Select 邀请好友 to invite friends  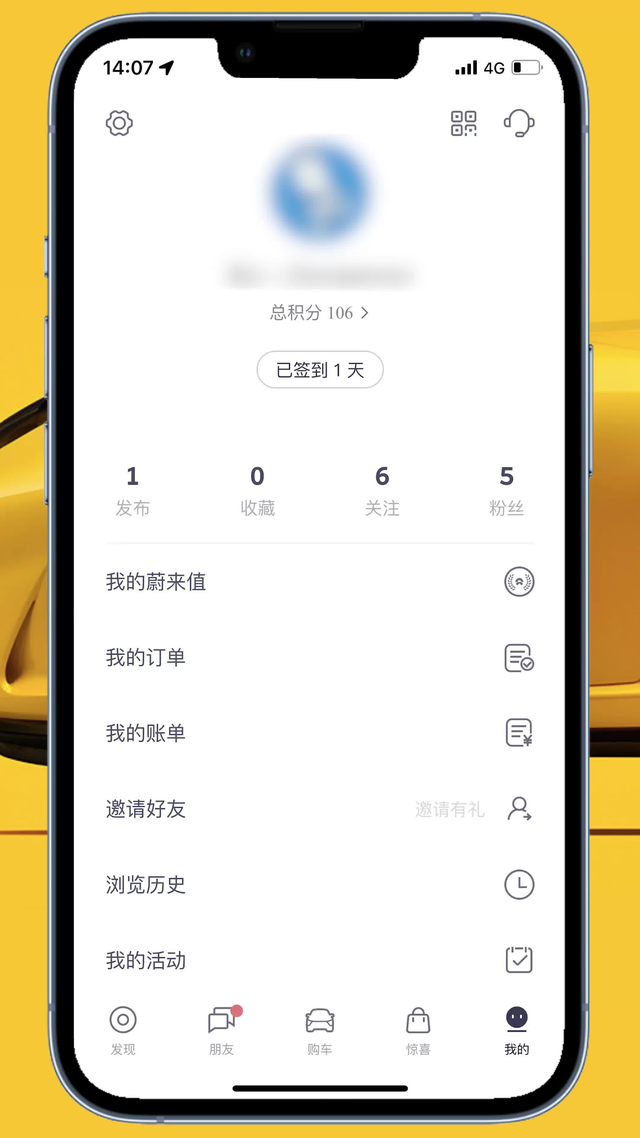click(320, 809)
